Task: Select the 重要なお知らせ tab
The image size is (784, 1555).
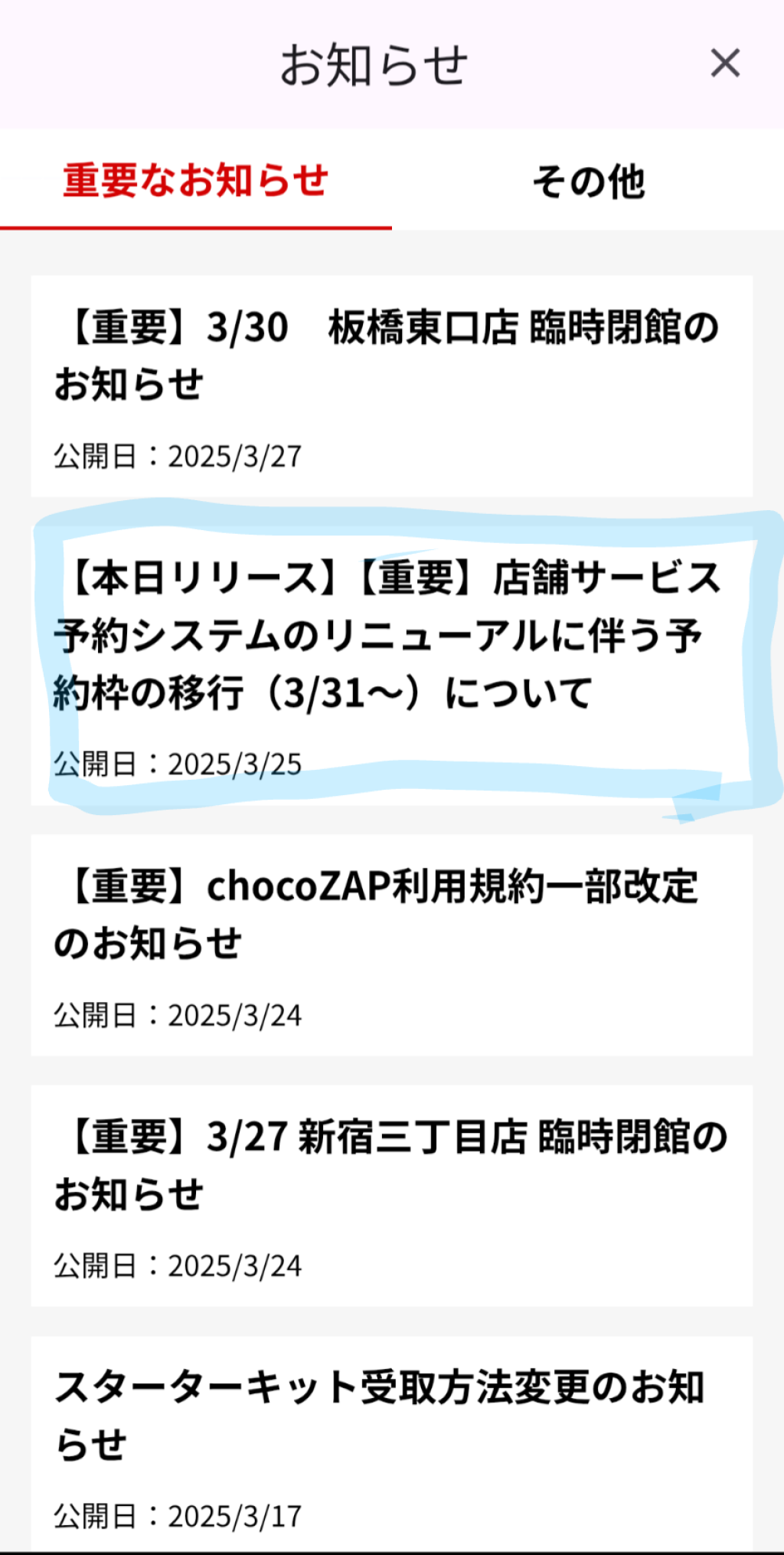Action: 196,182
